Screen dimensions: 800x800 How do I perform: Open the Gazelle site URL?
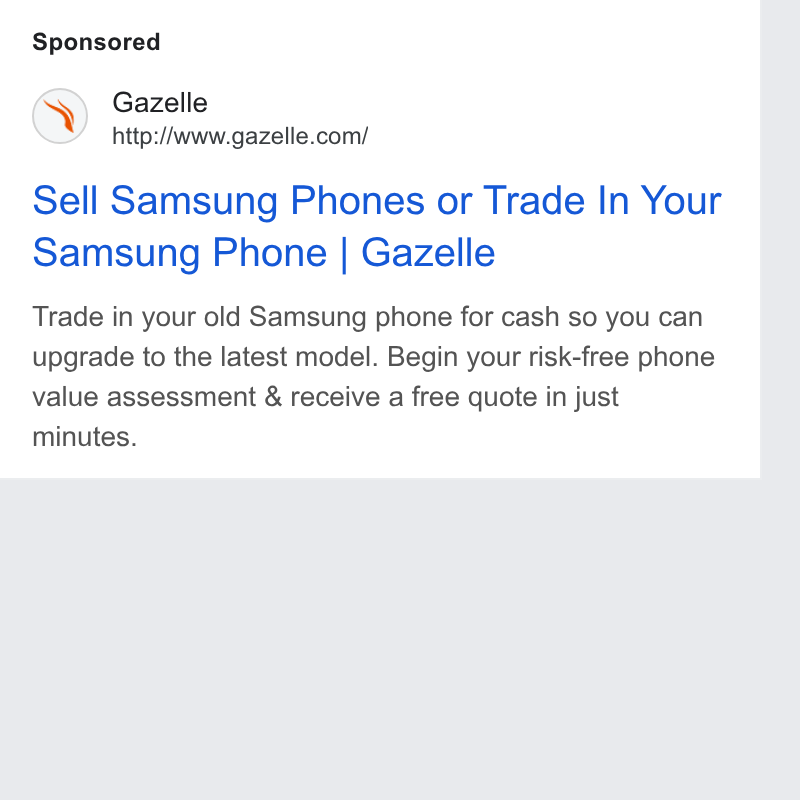tap(240, 137)
